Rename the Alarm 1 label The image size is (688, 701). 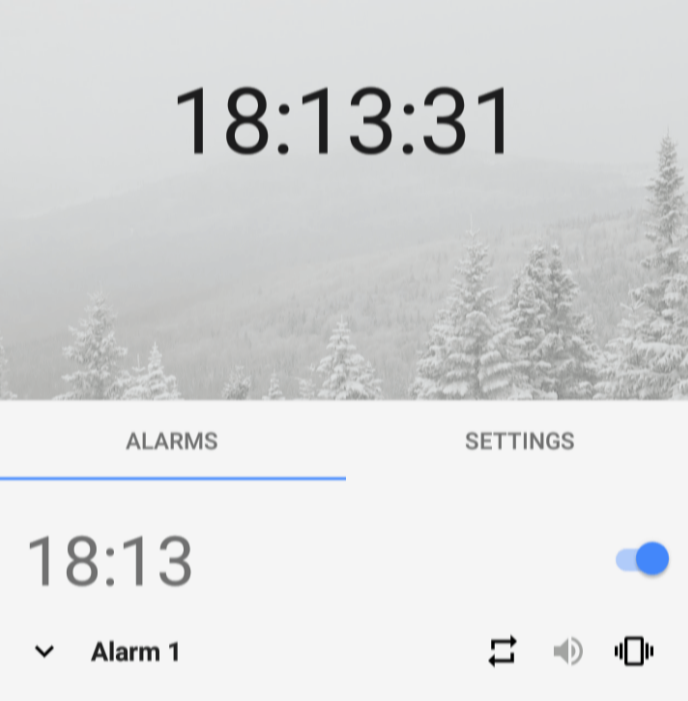[136, 652]
